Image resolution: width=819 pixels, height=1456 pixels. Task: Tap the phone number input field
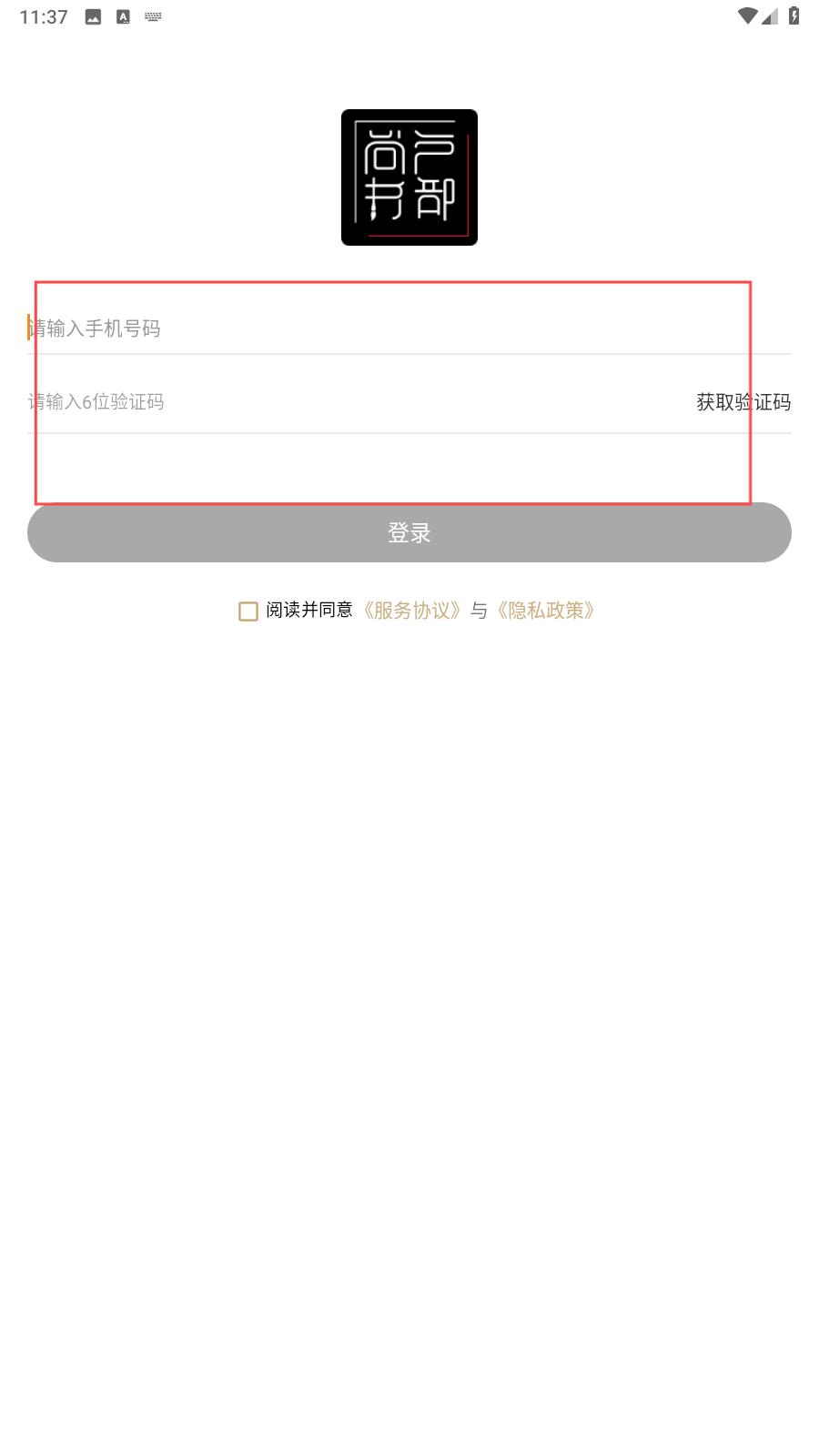[409, 328]
